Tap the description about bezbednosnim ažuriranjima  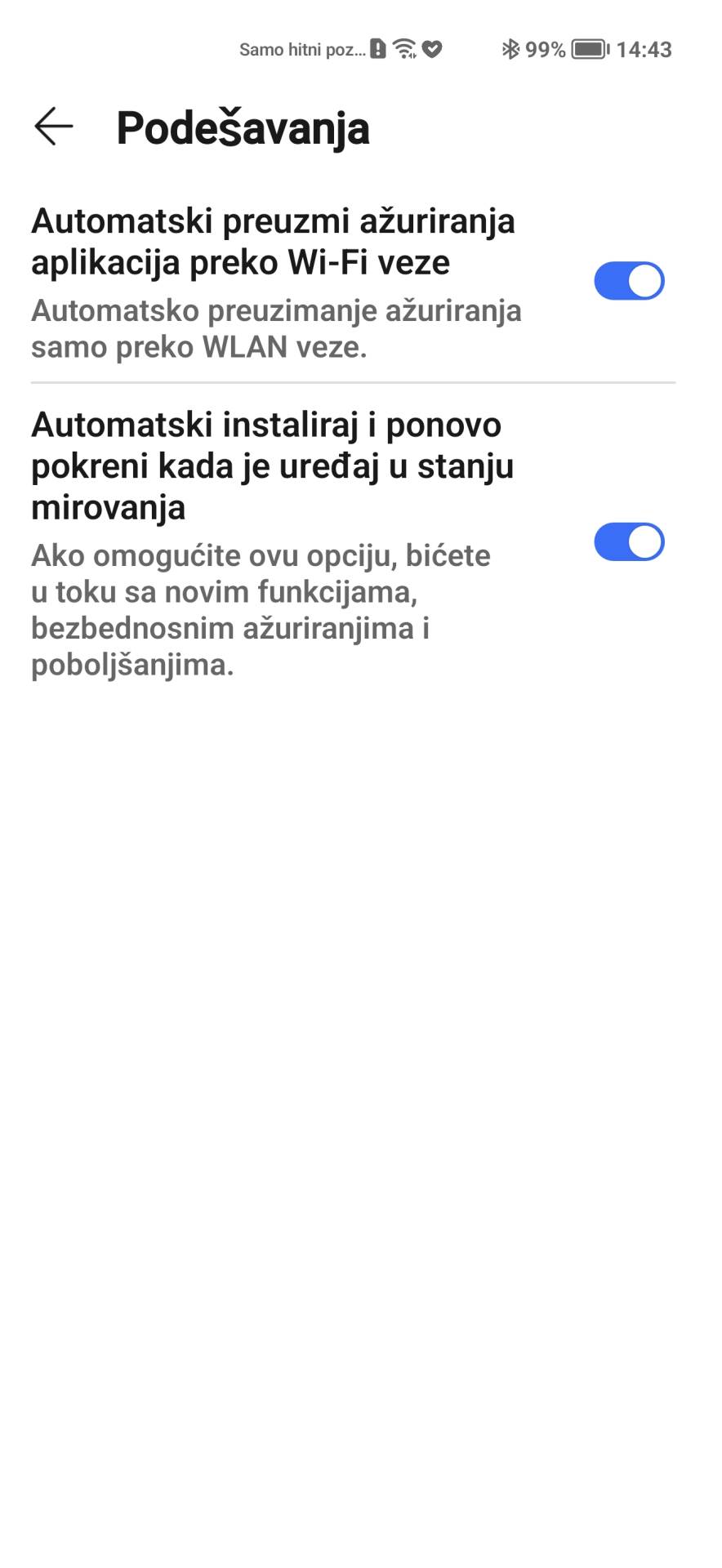[261, 610]
